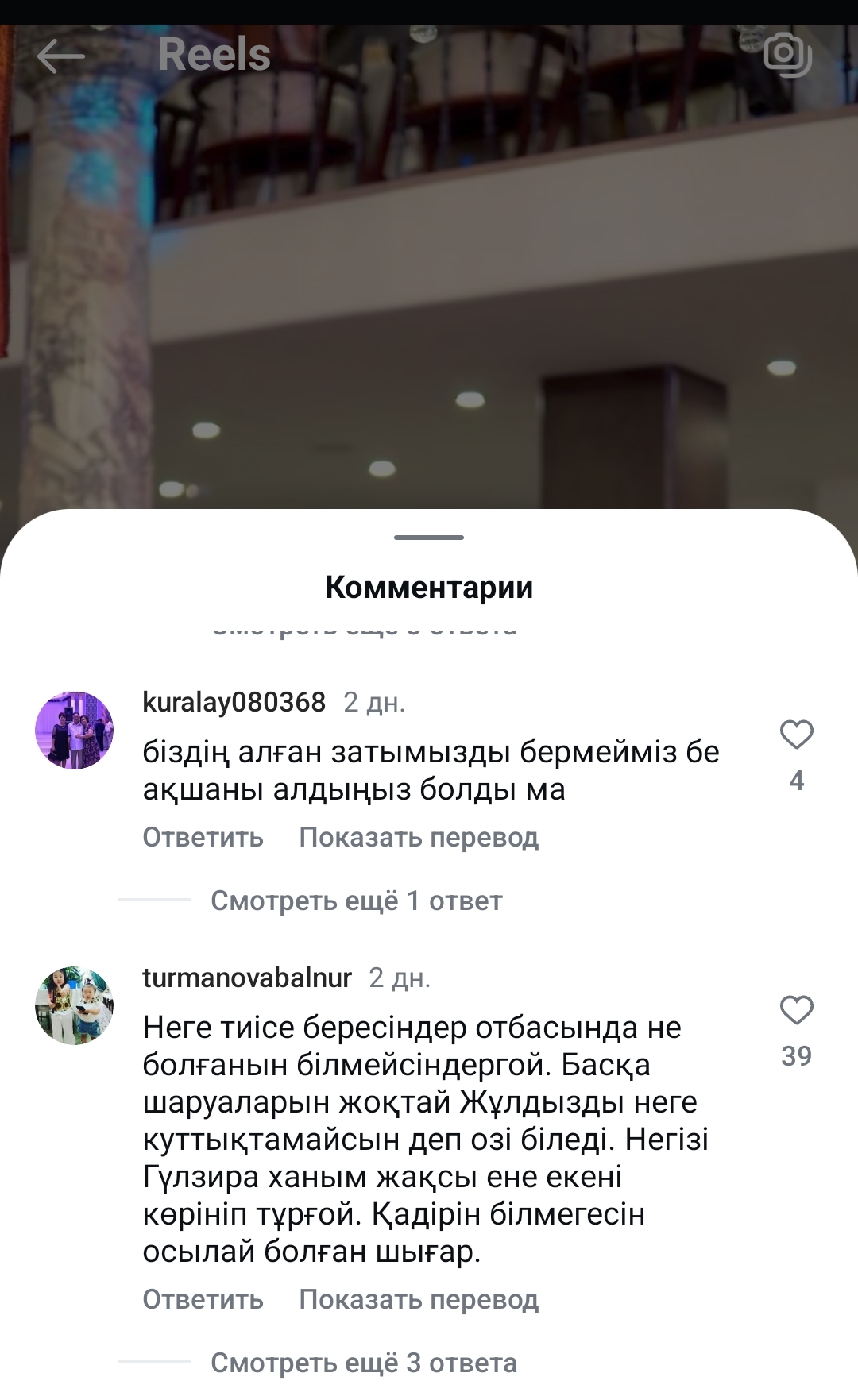Open the Reels camera icon
The height and width of the screenshot is (1400, 858).
click(786, 54)
